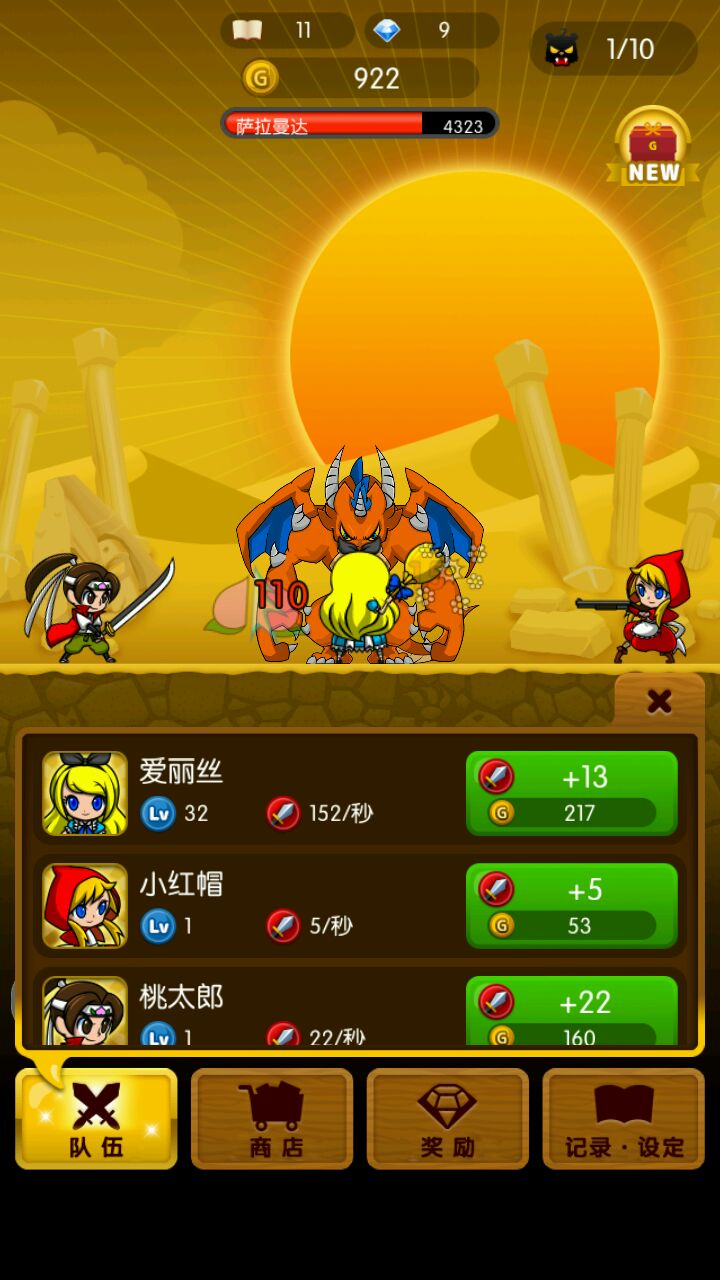Switch to the 奖励 rewards tab
720x1280 pixels.
pyautogui.click(x=447, y=1118)
